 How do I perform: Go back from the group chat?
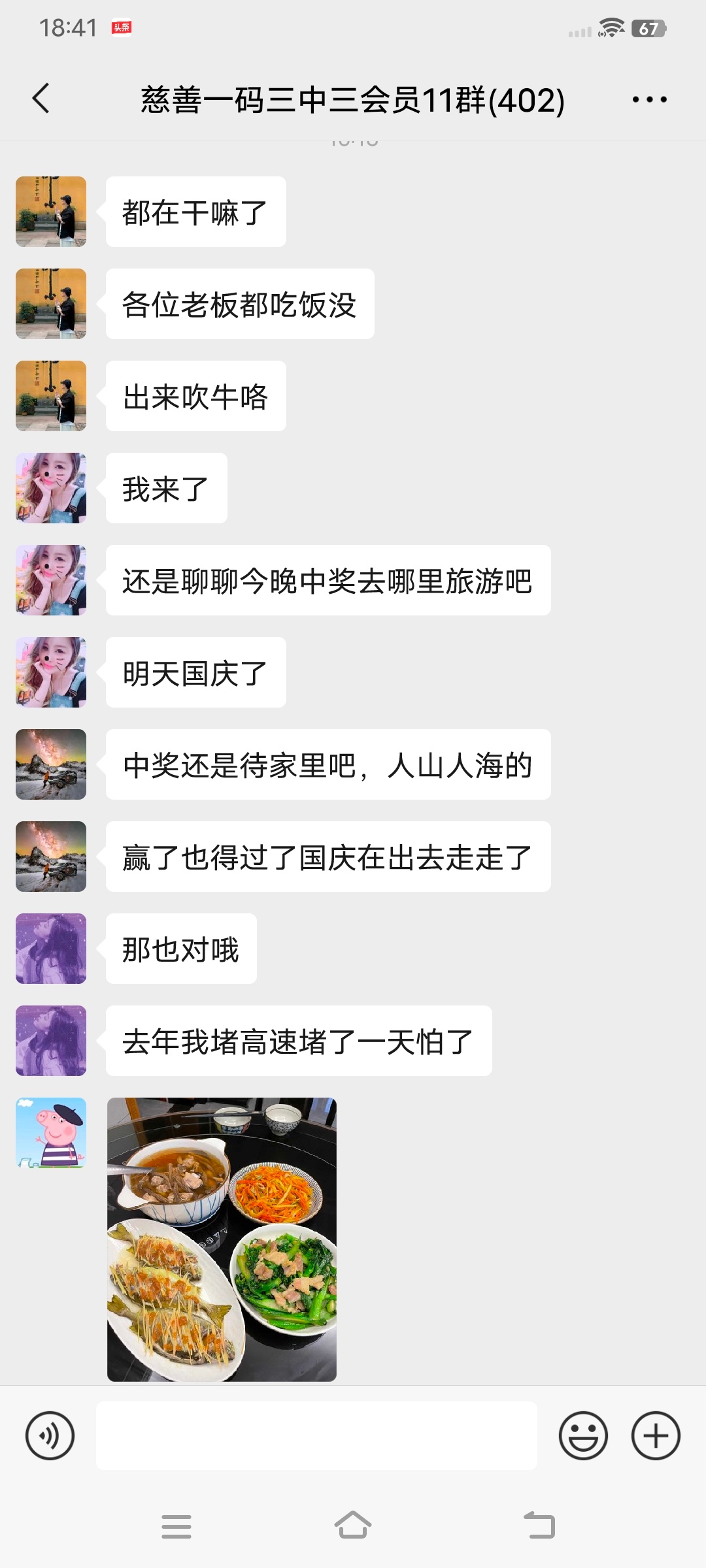pyautogui.click(x=41, y=99)
